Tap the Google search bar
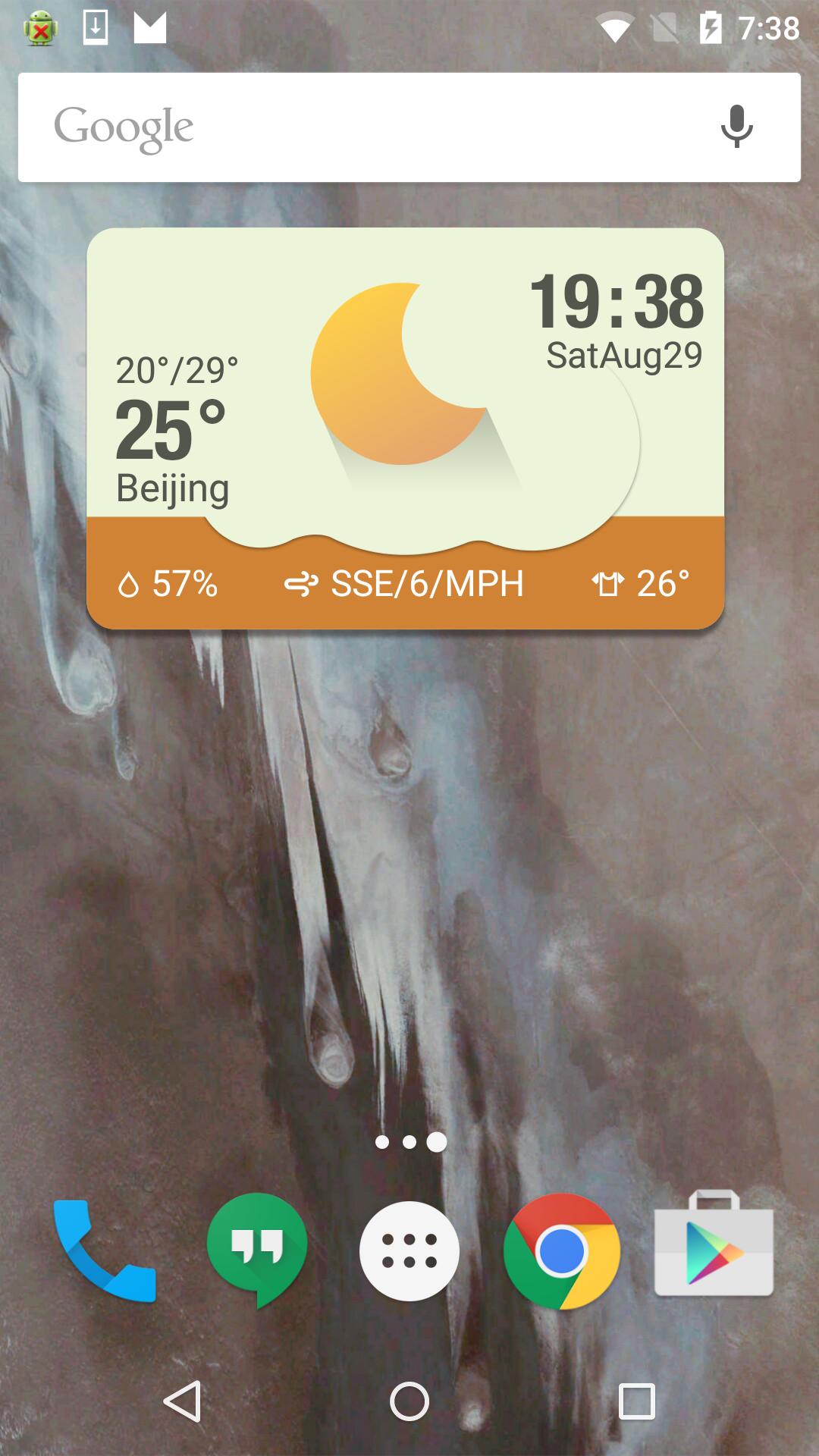 click(x=341, y=126)
